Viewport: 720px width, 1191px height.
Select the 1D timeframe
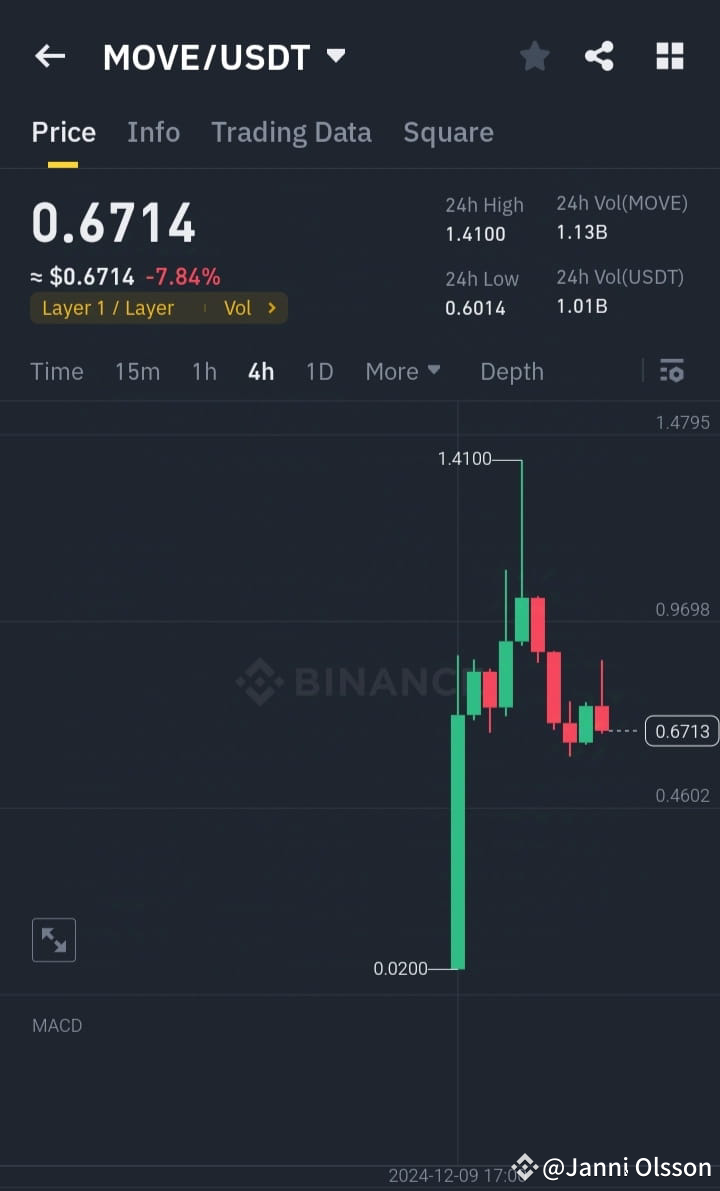click(x=319, y=371)
